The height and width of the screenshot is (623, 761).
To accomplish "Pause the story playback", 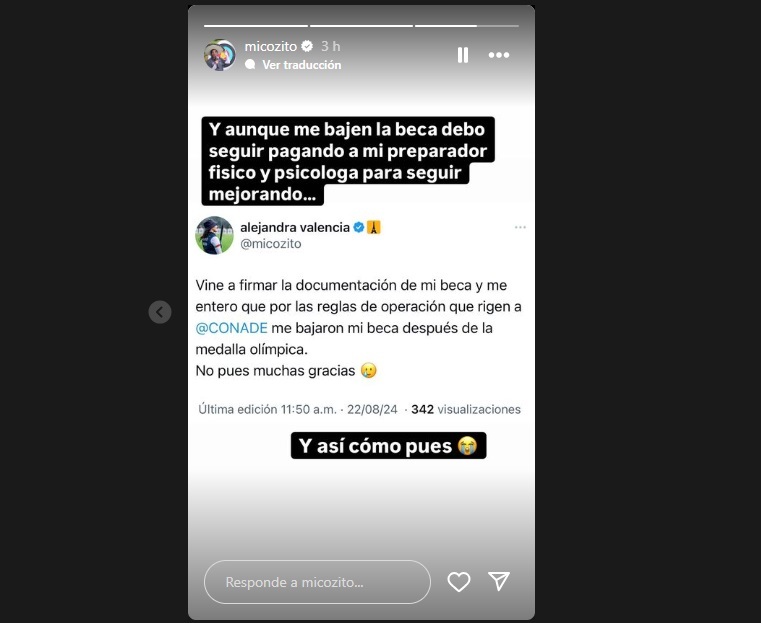I will tap(463, 55).
